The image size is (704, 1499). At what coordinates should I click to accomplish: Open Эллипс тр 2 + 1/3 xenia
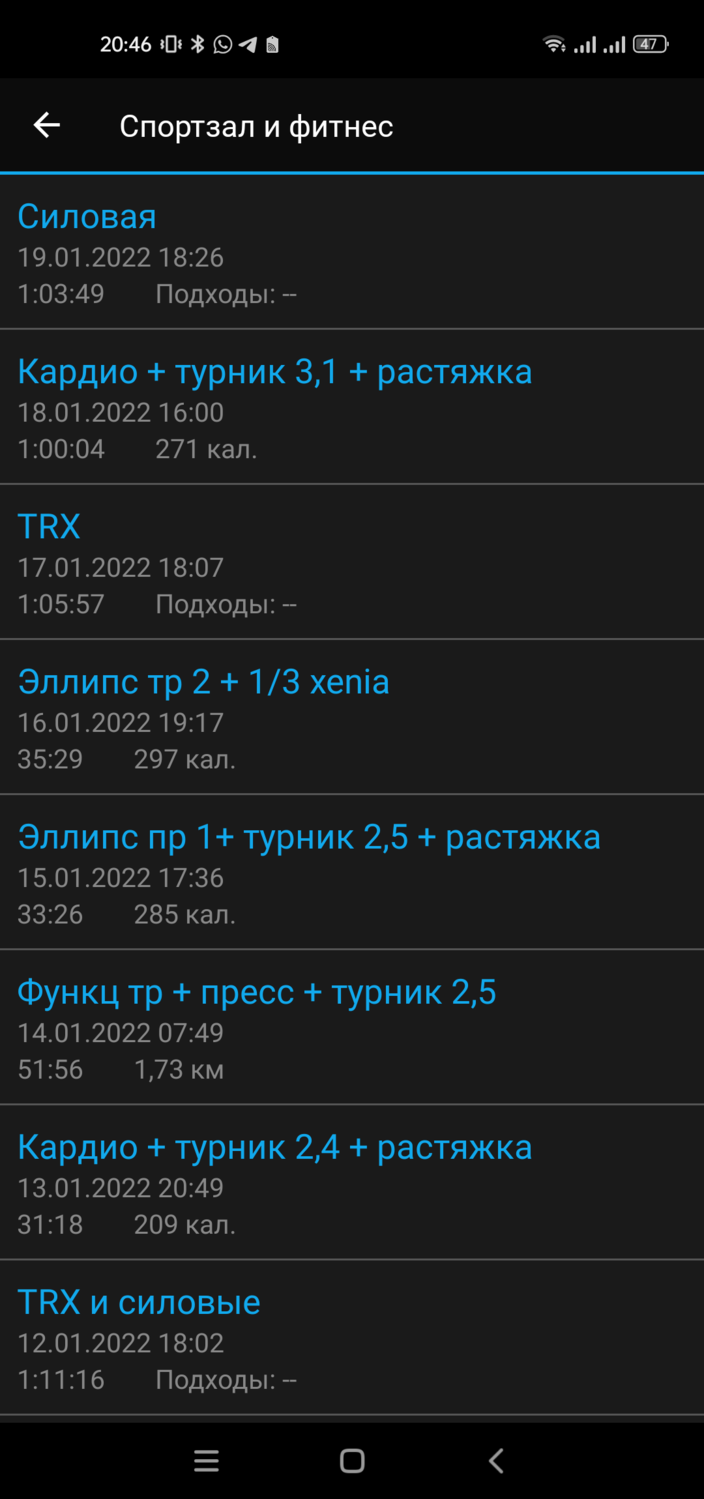coord(352,717)
